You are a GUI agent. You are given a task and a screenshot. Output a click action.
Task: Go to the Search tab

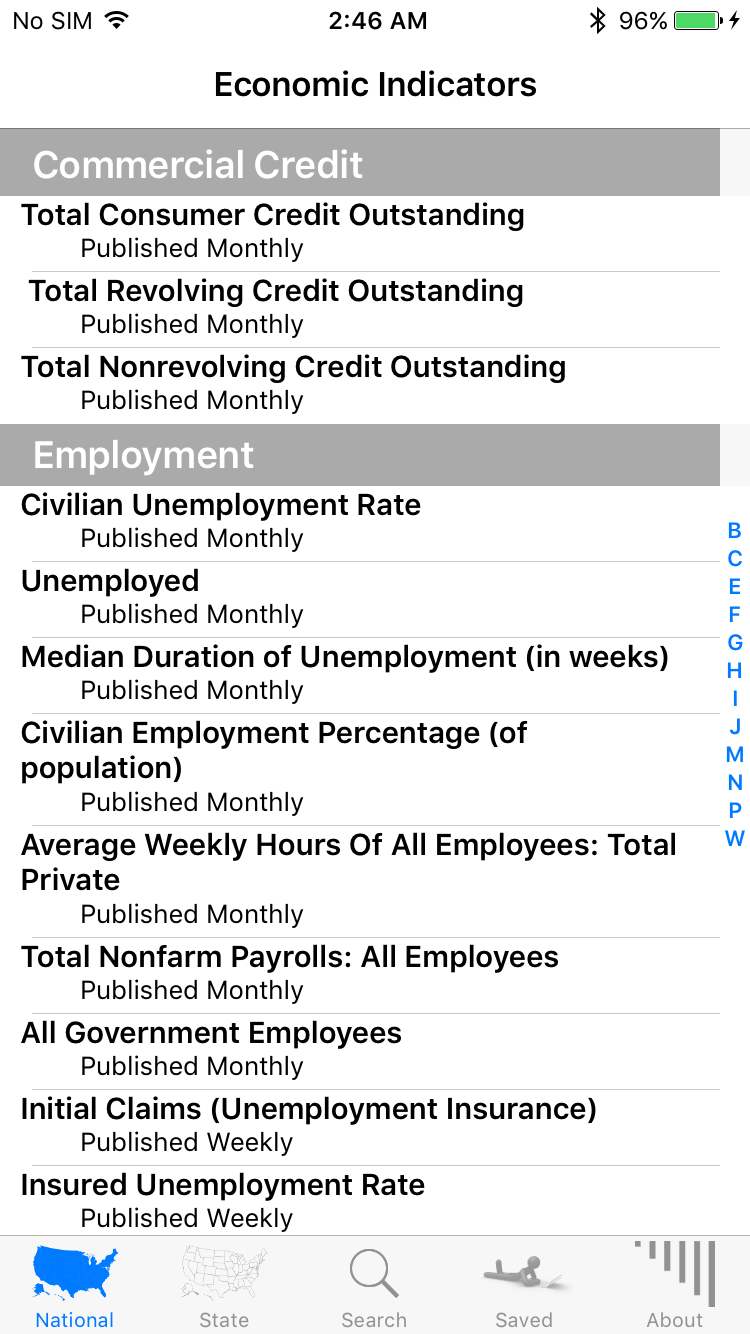pos(374,1286)
